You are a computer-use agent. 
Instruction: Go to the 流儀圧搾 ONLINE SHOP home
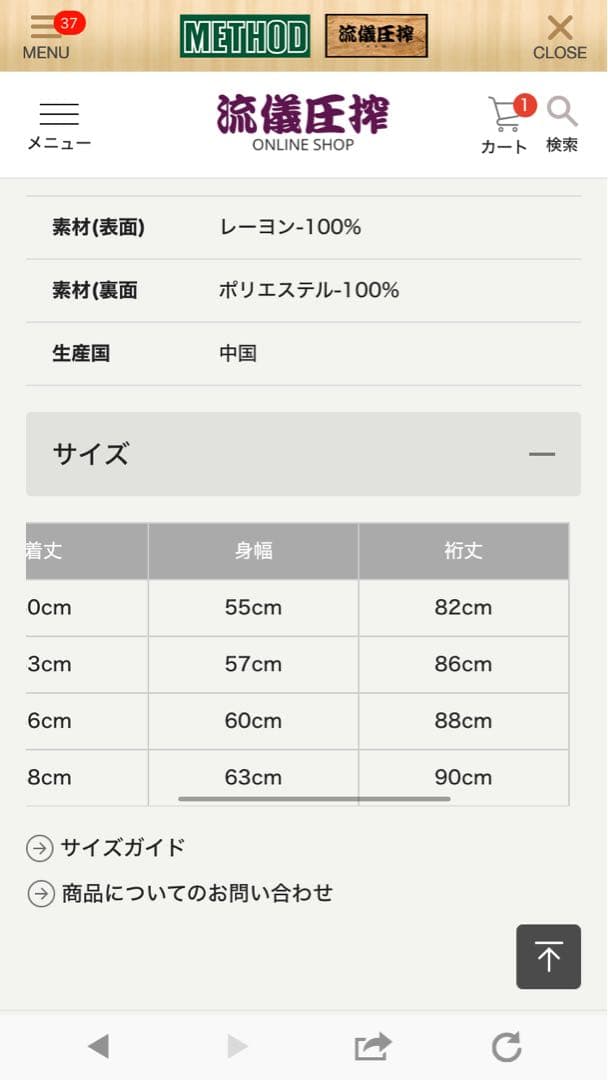point(303,123)
